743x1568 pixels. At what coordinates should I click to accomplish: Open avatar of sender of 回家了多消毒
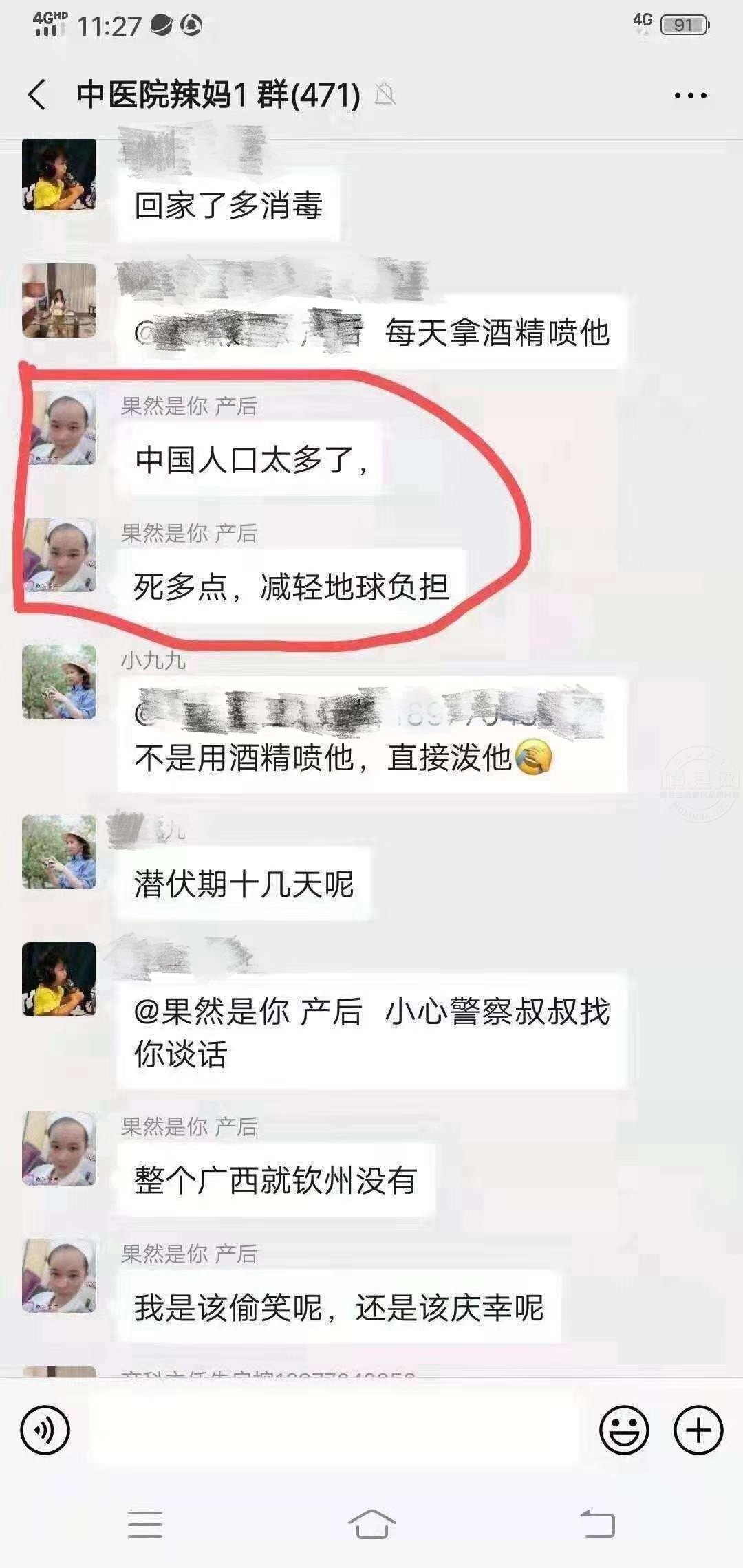[x=59, y=175]
